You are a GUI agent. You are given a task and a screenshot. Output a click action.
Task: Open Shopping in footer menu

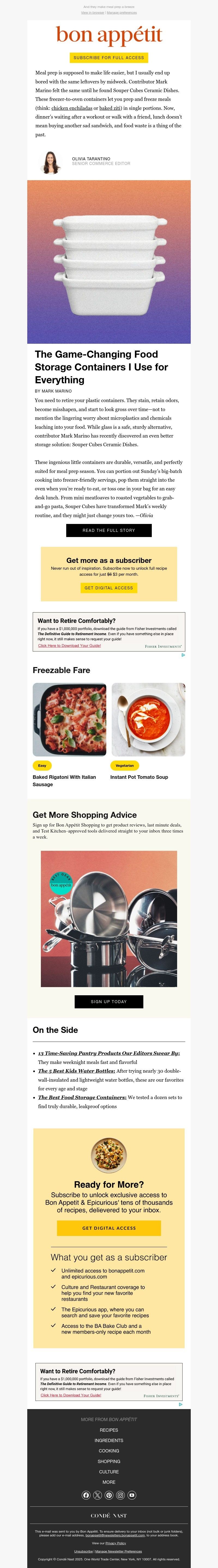[x=108, y=1461]
